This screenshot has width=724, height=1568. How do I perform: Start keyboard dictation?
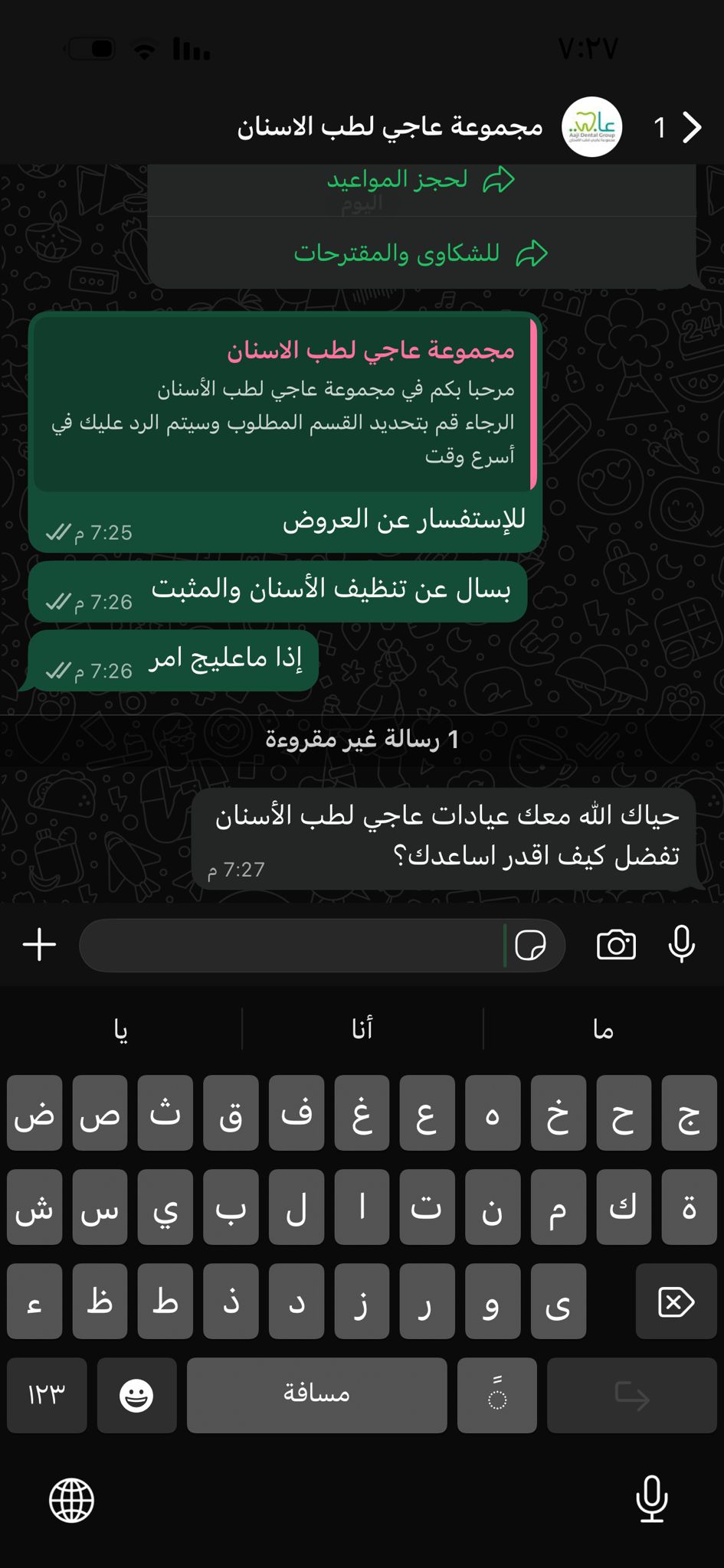pos(651,1498)
